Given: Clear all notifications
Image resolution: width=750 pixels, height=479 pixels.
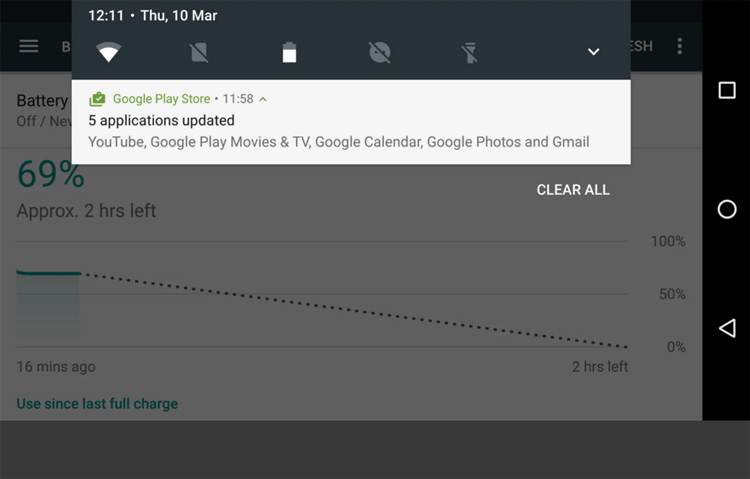Looking at the screenshot, I should [x=572, y=190].
